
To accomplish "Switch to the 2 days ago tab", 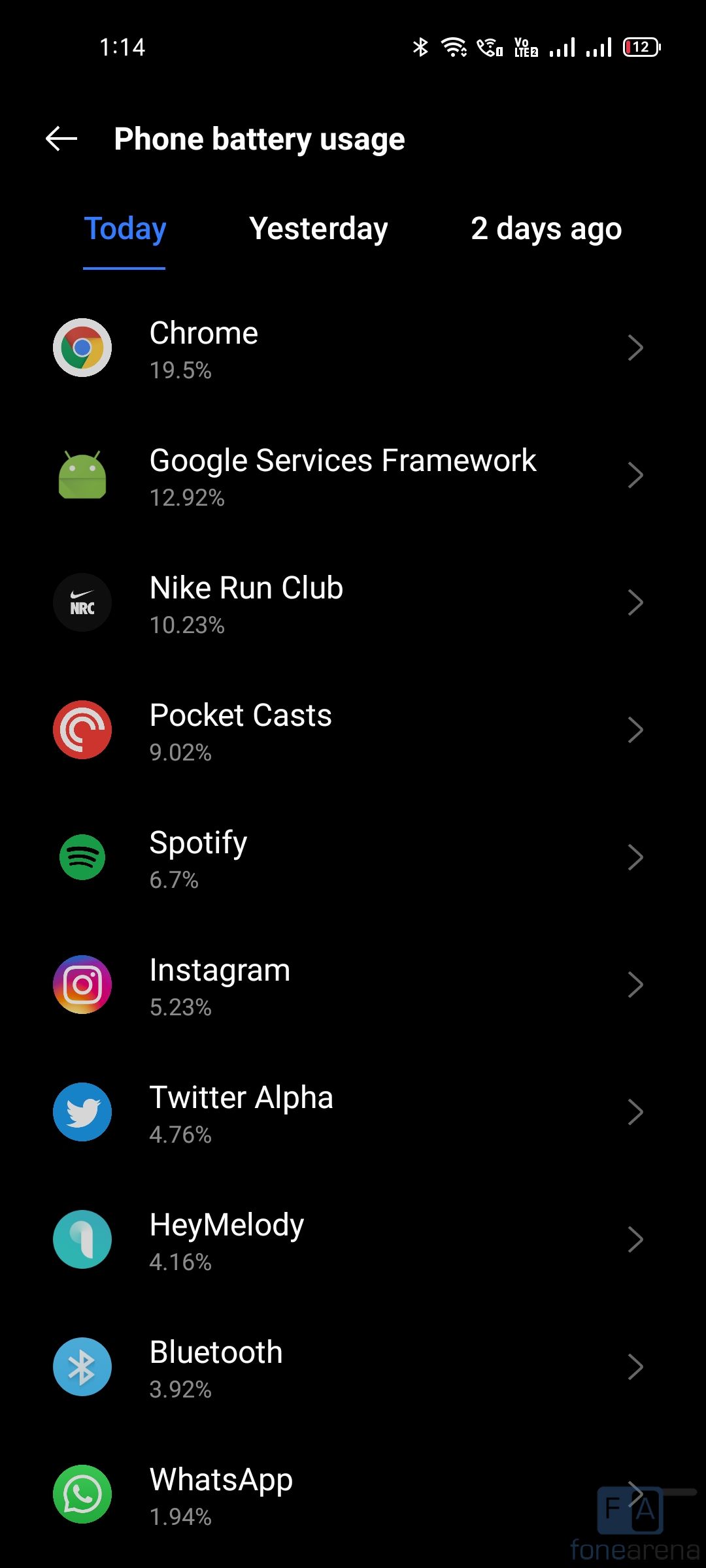I will click(546, 229).
